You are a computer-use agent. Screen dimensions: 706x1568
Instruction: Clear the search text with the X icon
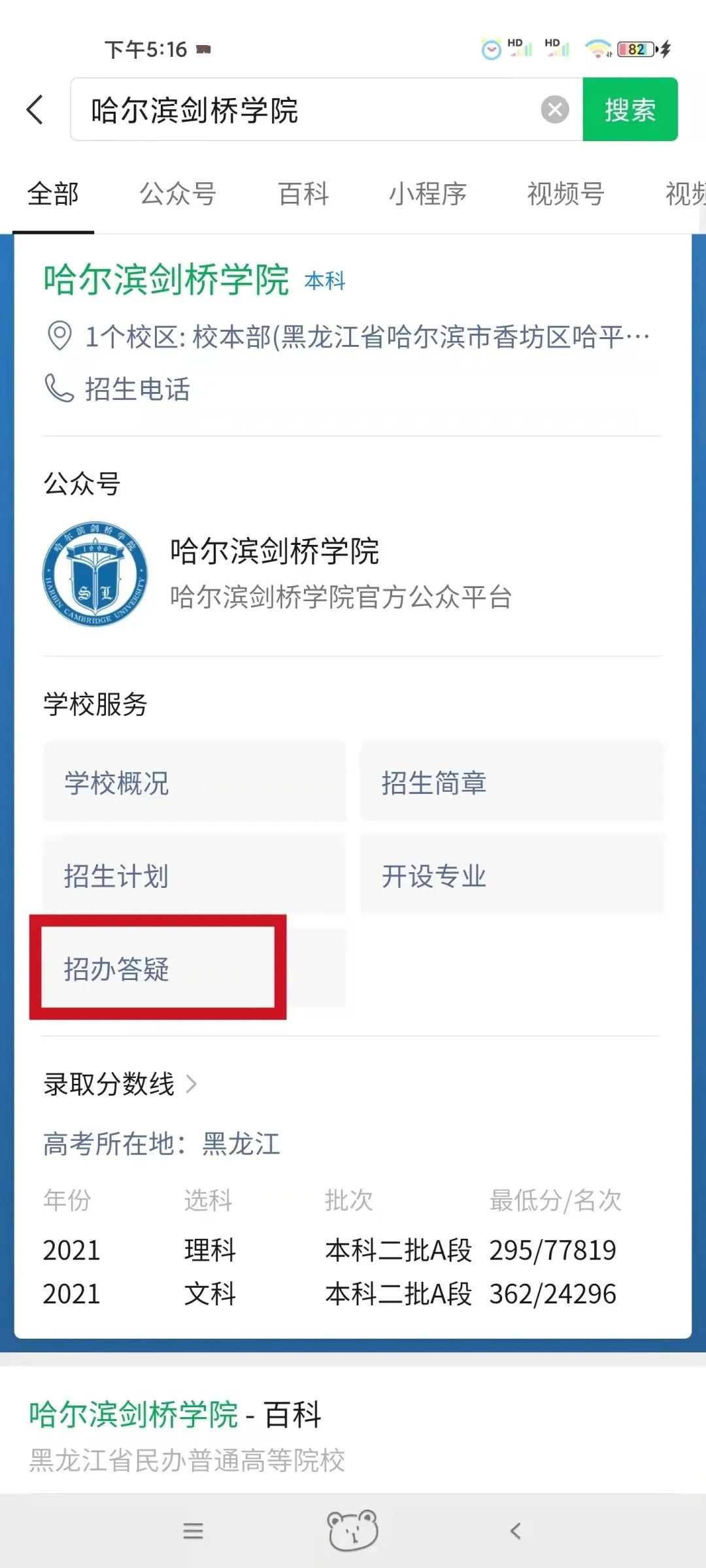click(x=555, y=110)
